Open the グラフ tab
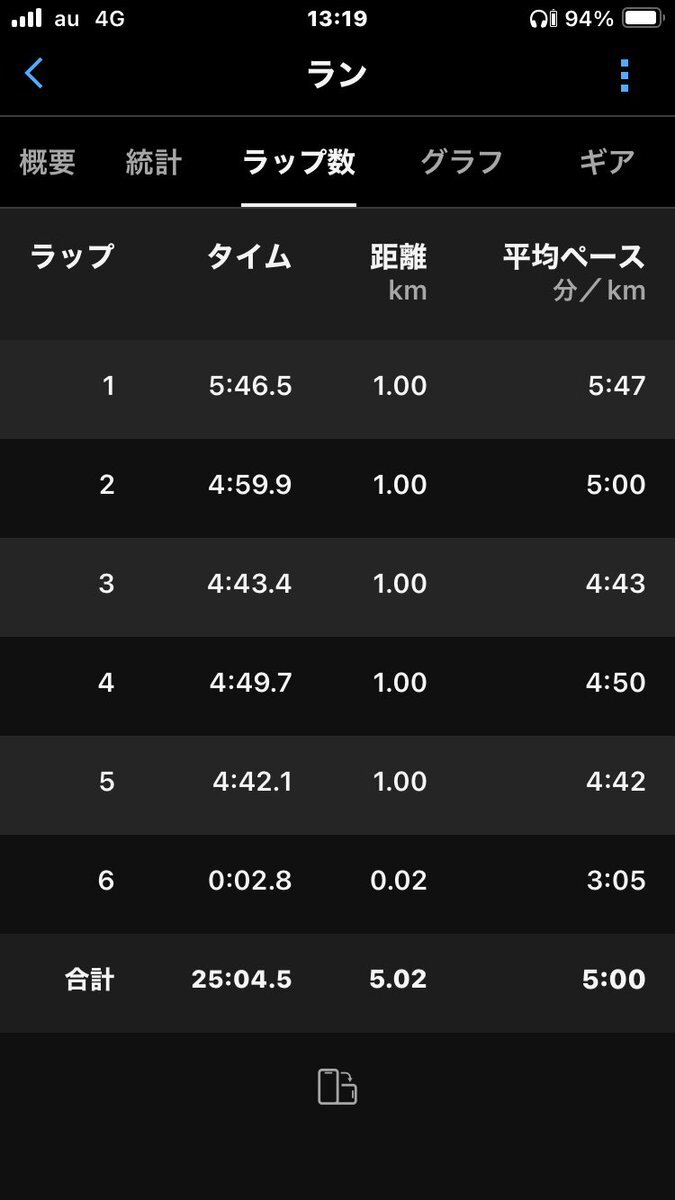Screen dimensions: 675x1200 point(461,162)
